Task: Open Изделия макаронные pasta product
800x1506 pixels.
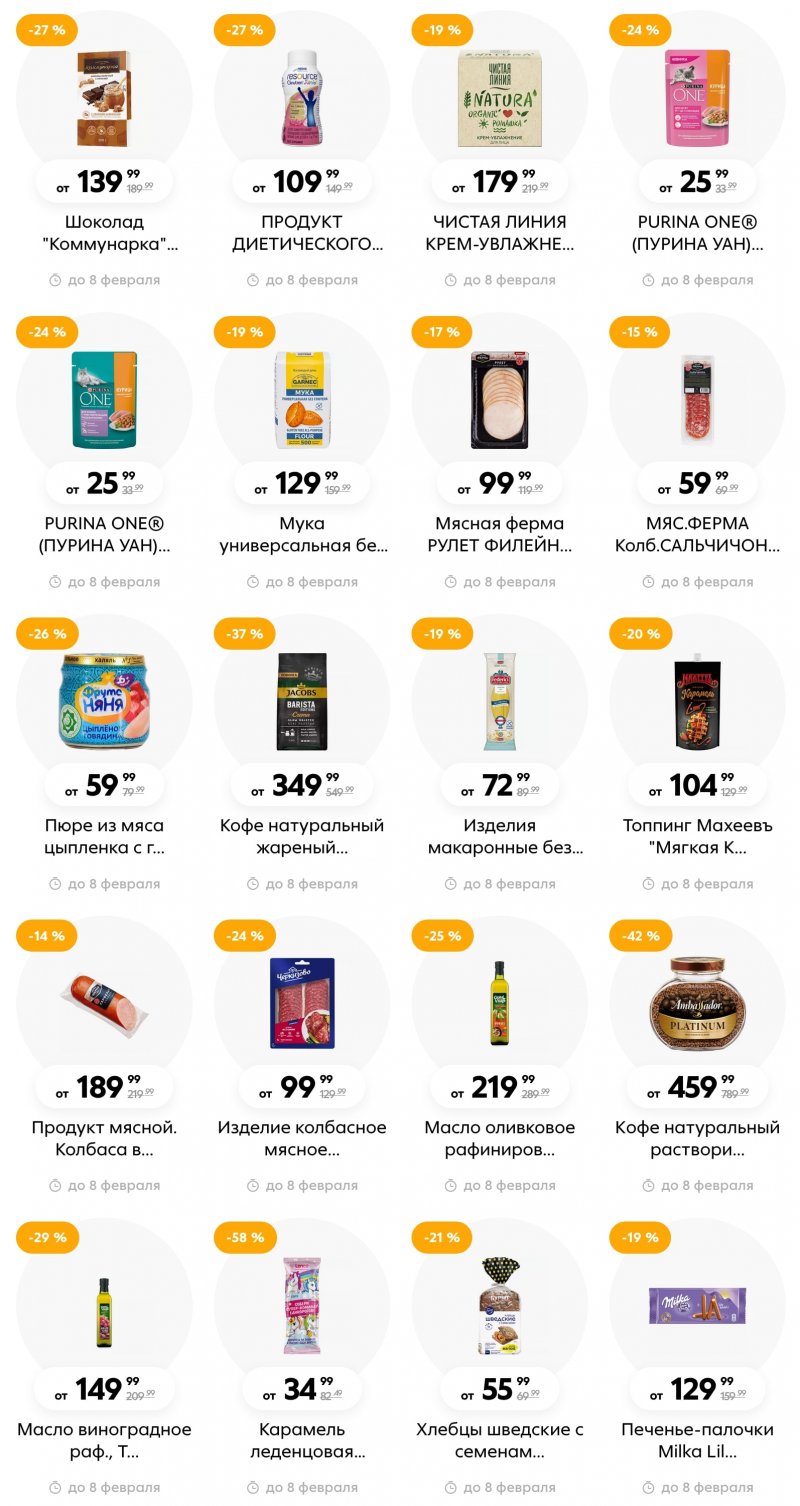Action: (499, 704)
